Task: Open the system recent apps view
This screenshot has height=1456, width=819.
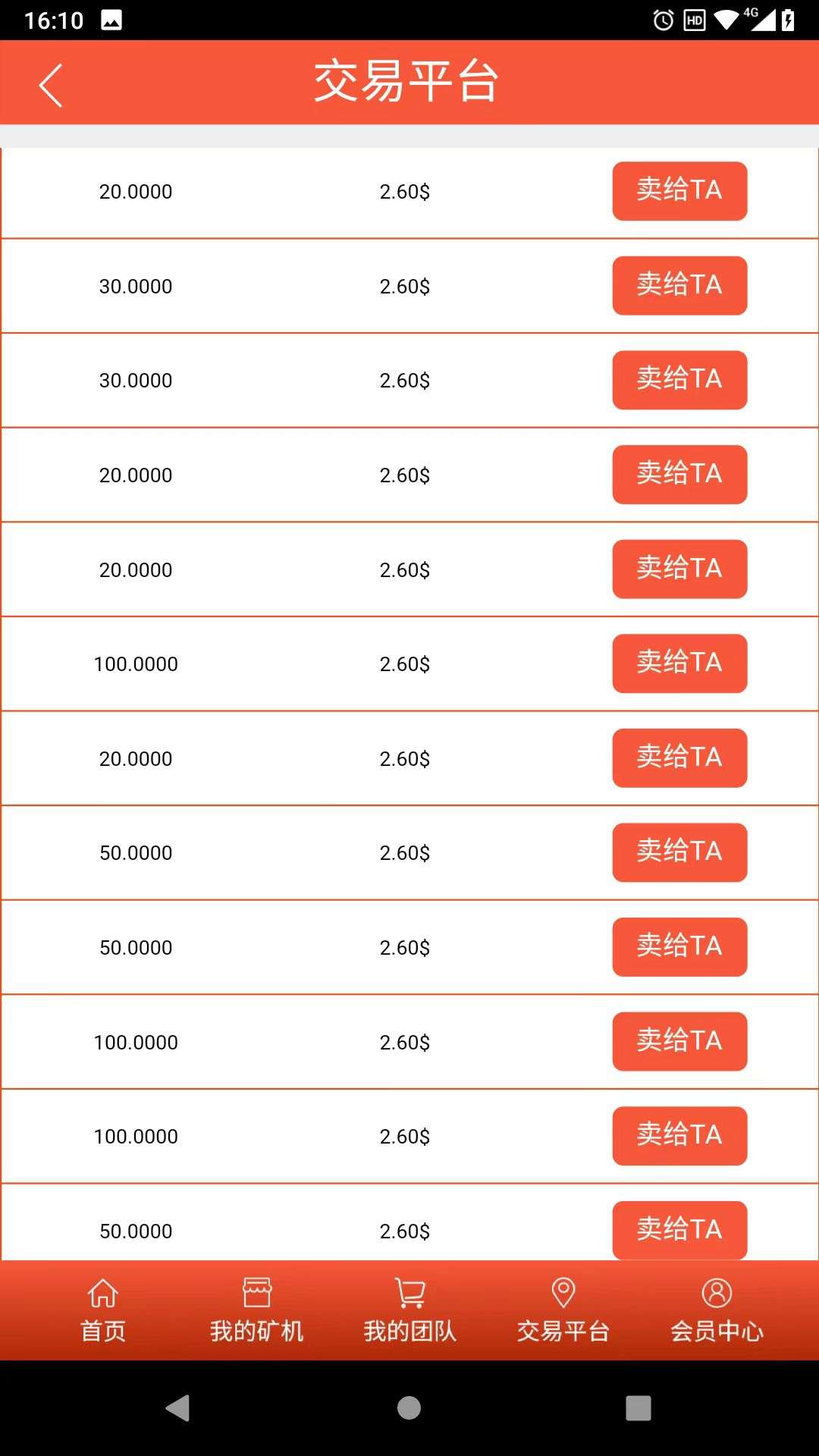Action: (638, 1408)
